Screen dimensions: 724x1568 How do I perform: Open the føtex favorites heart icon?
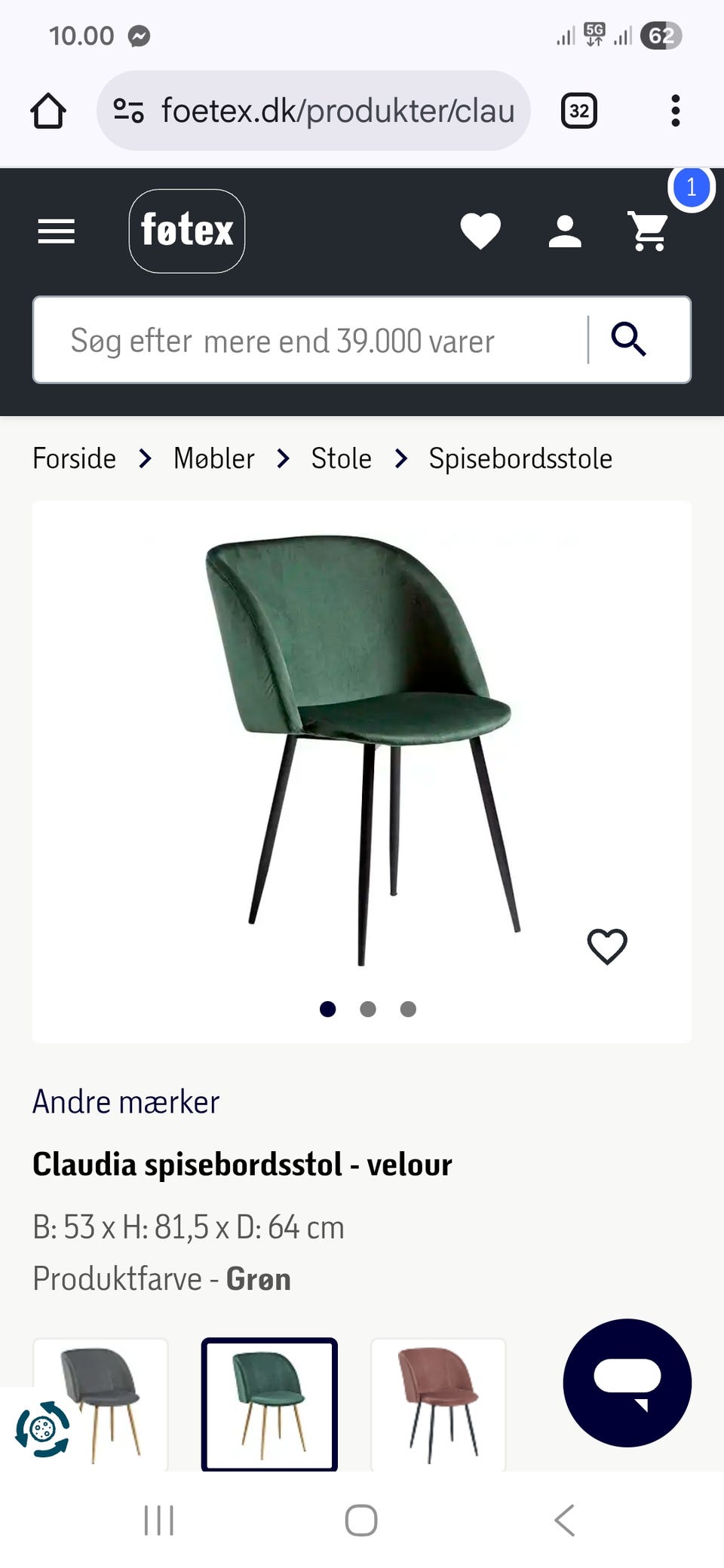click(481, 231)
